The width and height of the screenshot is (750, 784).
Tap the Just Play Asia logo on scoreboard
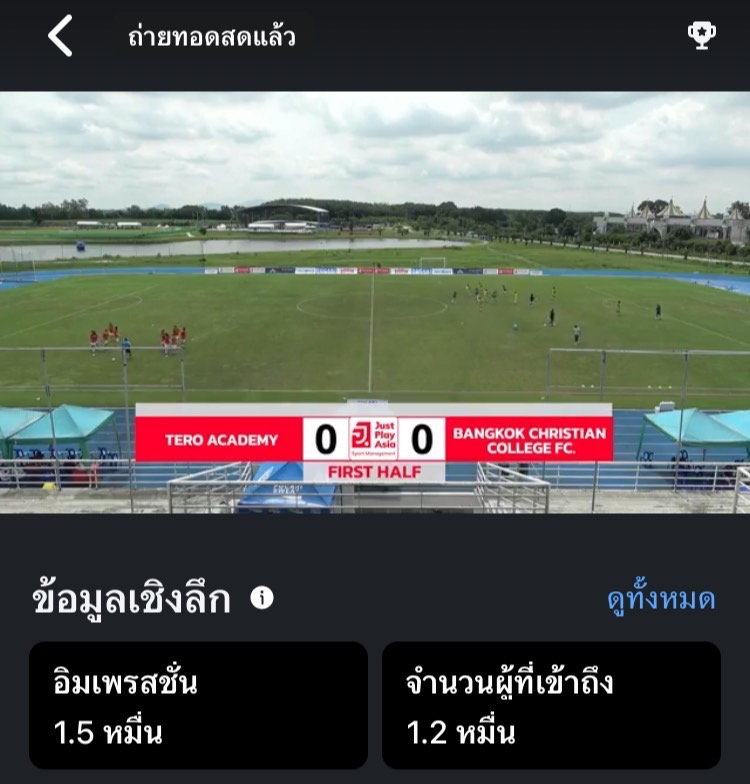pyautogui.click(x=376, y=436)
